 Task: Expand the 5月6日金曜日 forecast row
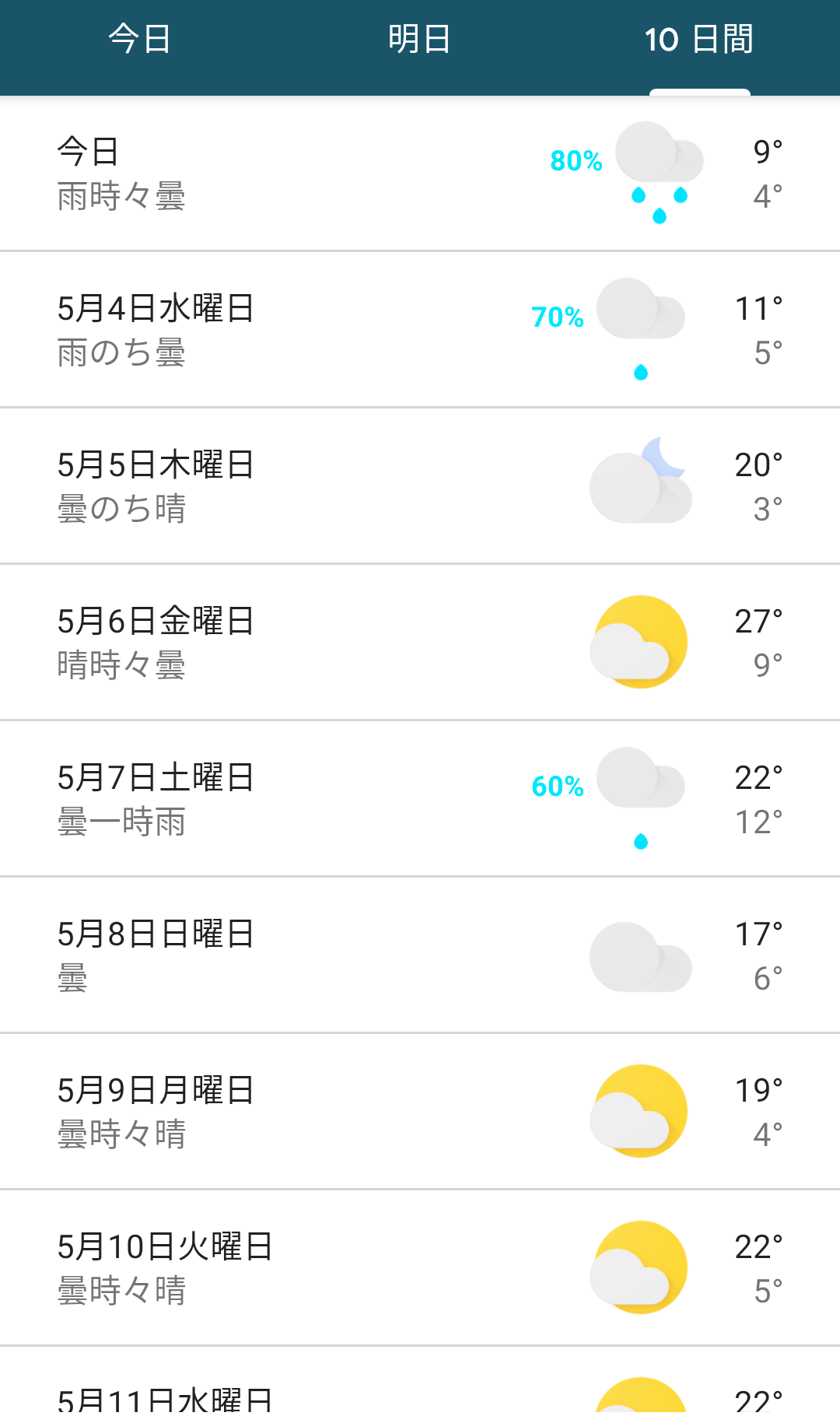click(x=420, y=643)
